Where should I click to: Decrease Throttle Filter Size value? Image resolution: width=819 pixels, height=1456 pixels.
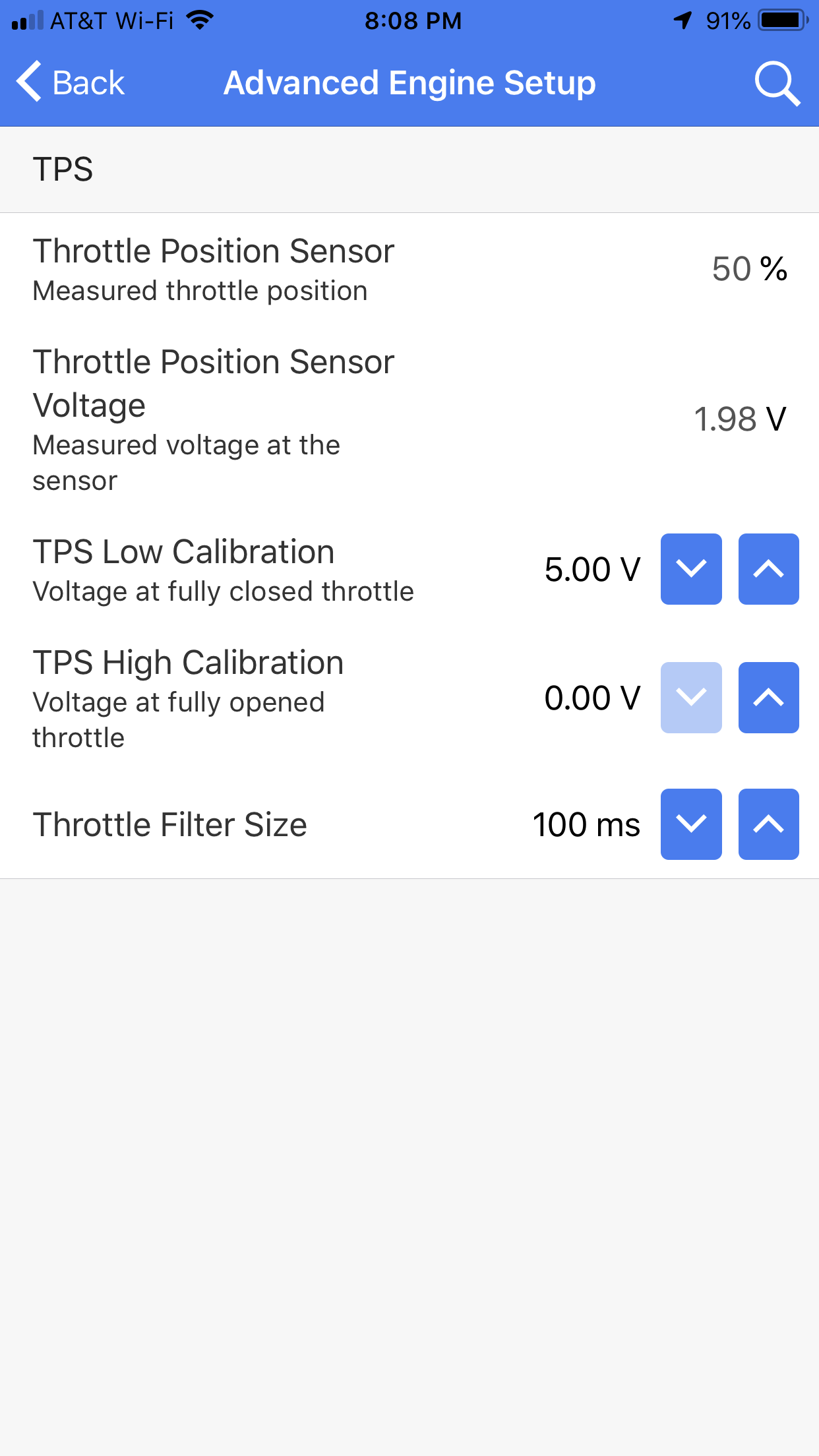[691, 824]
